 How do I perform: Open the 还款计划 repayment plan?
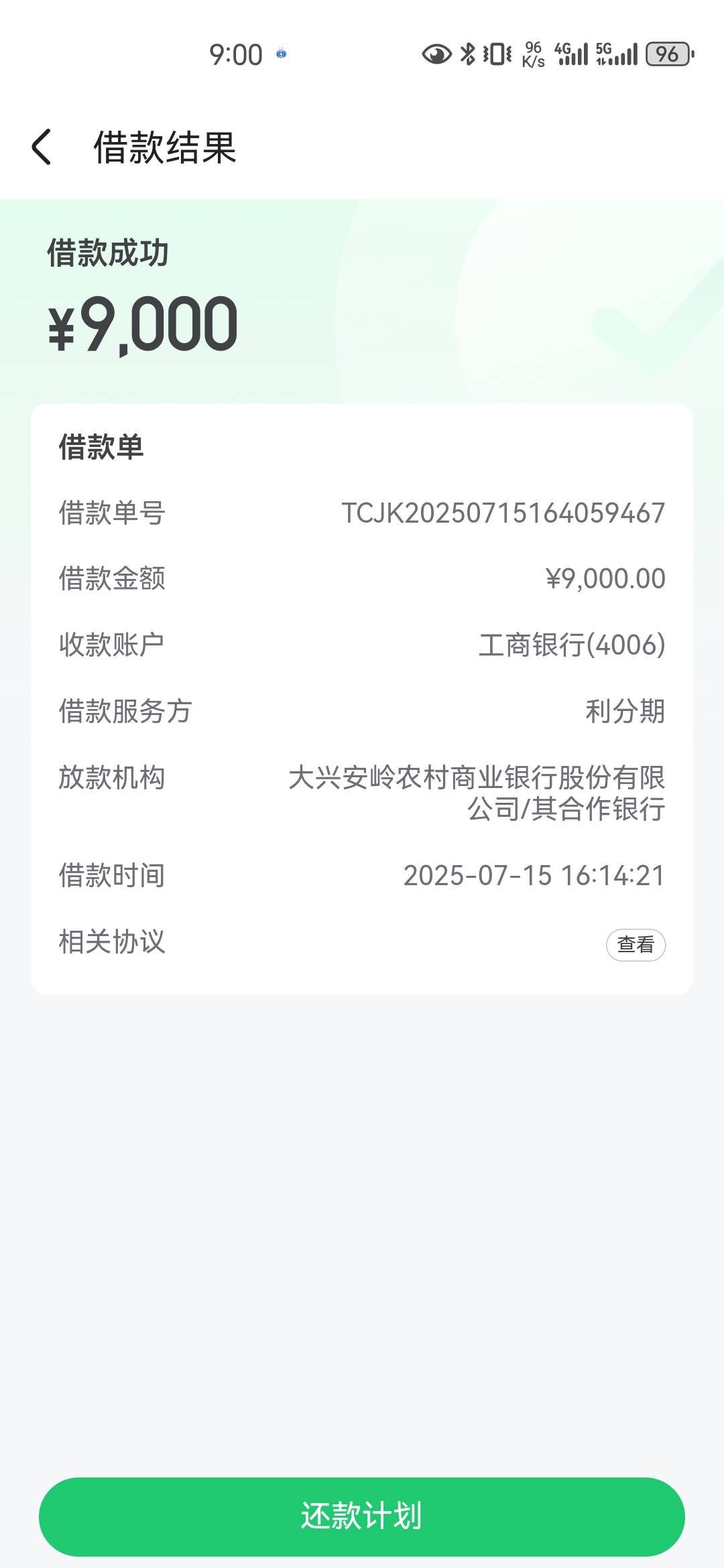362,1516
